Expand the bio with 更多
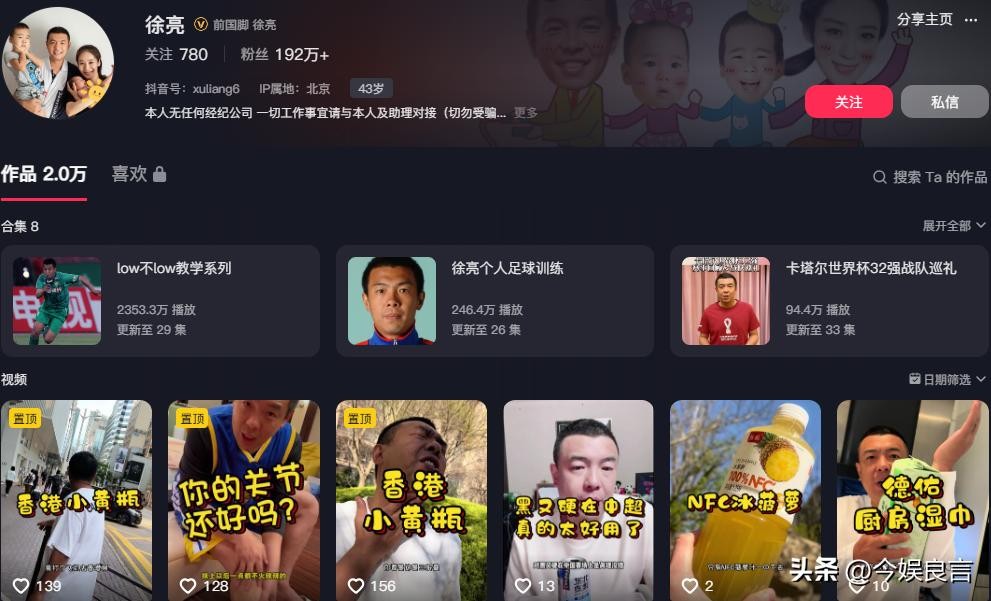This screenshot has height=601, width=991. 526,113
